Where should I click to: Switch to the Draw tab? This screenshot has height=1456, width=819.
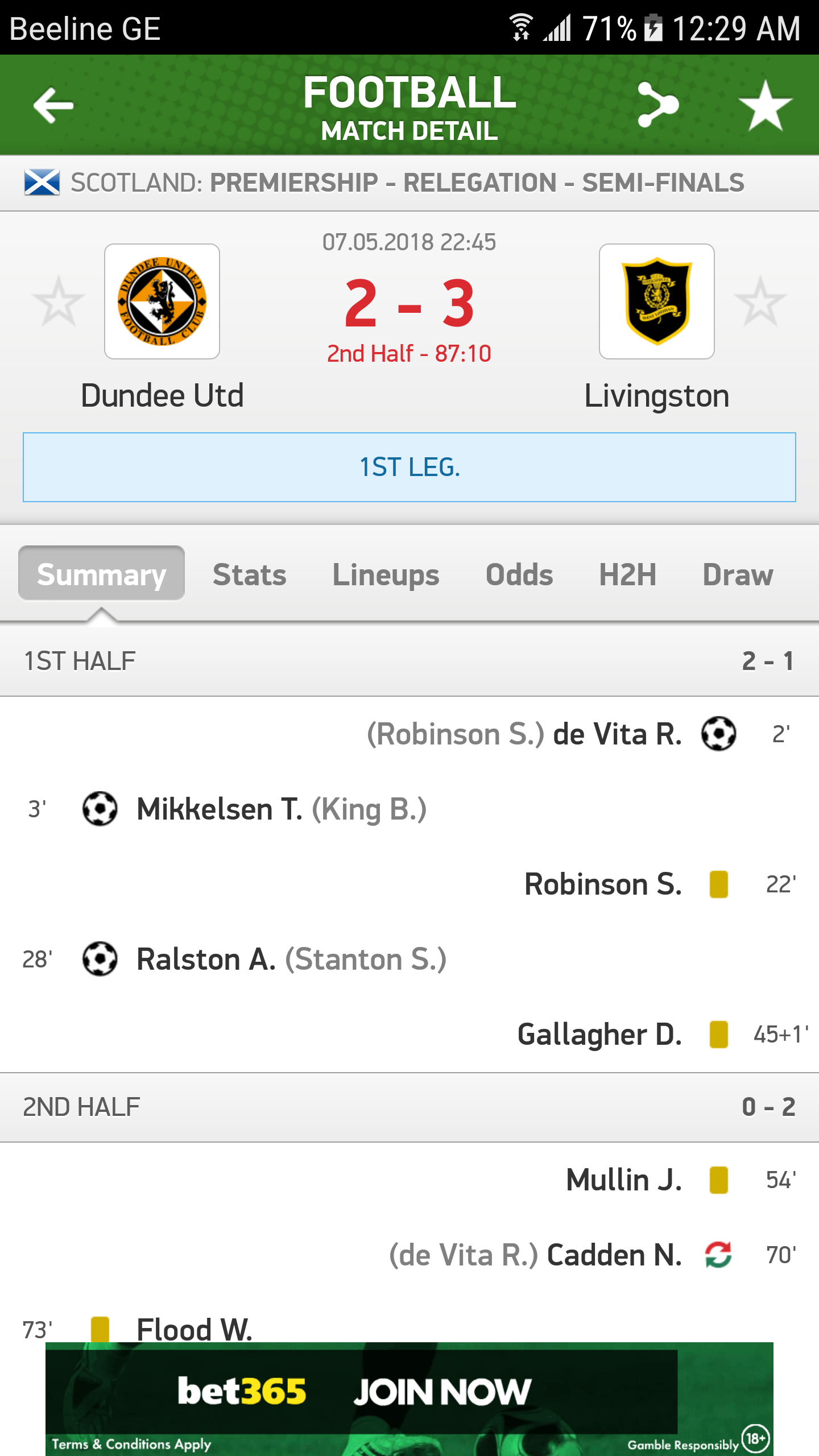point(738,574)
